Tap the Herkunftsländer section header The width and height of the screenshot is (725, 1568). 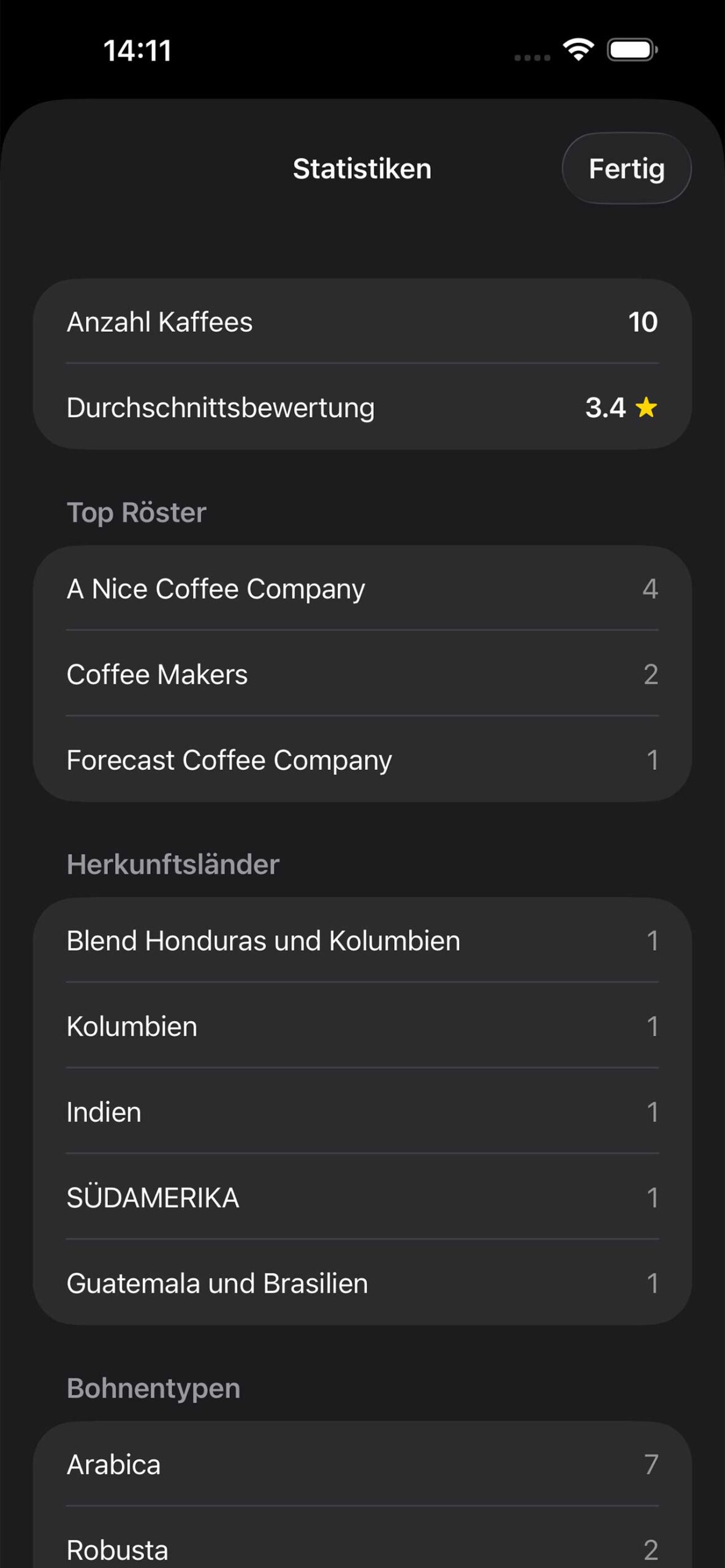(172, 864)
